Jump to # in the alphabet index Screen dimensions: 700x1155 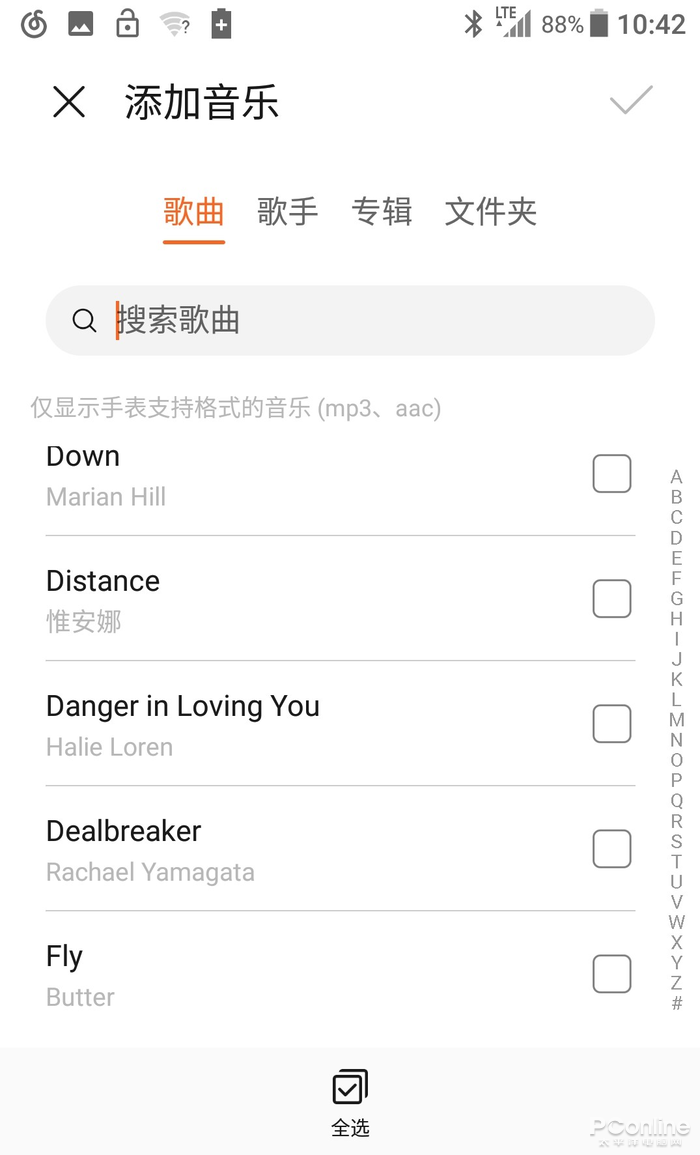pyautogui.click(x=677, y=1003)
